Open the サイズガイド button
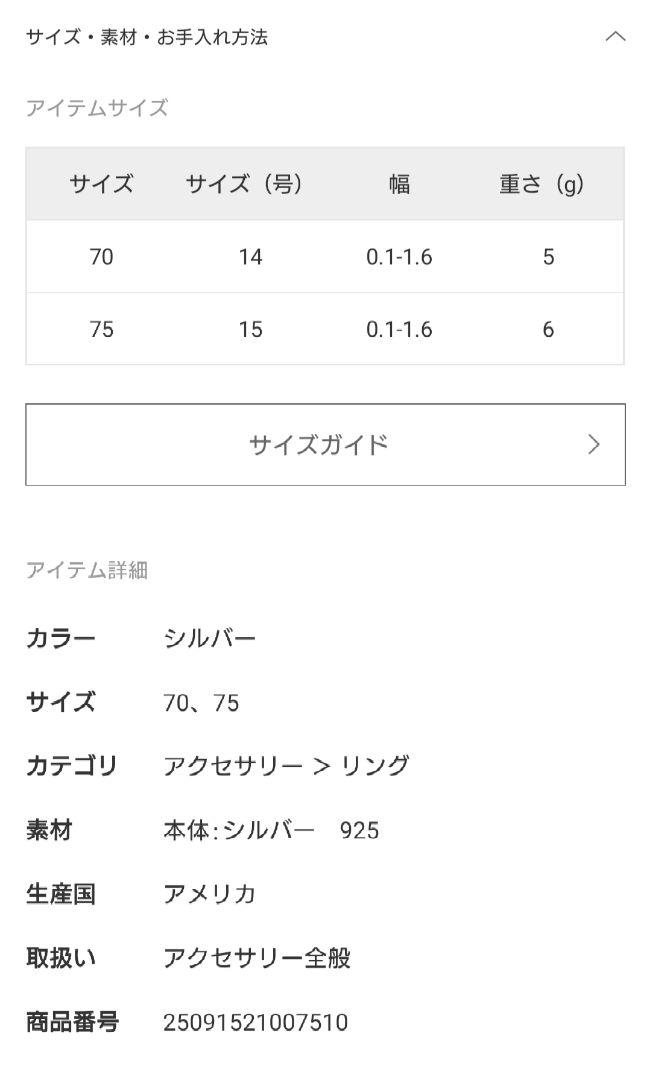The height and width of the screenshot is (1080, 651). point(325,444)
